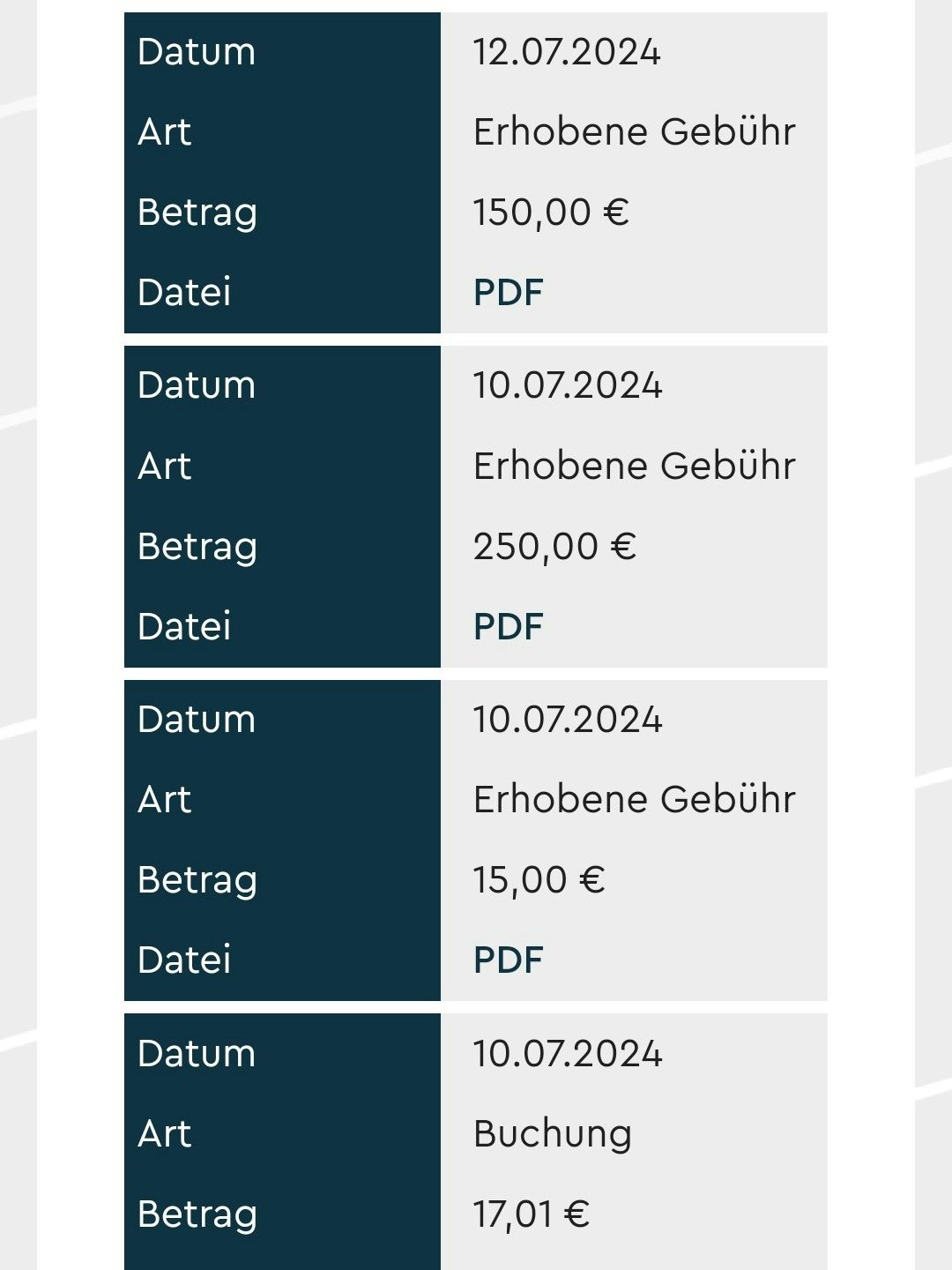The height and width of the screenshot is (1270, 952).
Task: Open the PDF for the 15,00 € fee
Action: 507,959
